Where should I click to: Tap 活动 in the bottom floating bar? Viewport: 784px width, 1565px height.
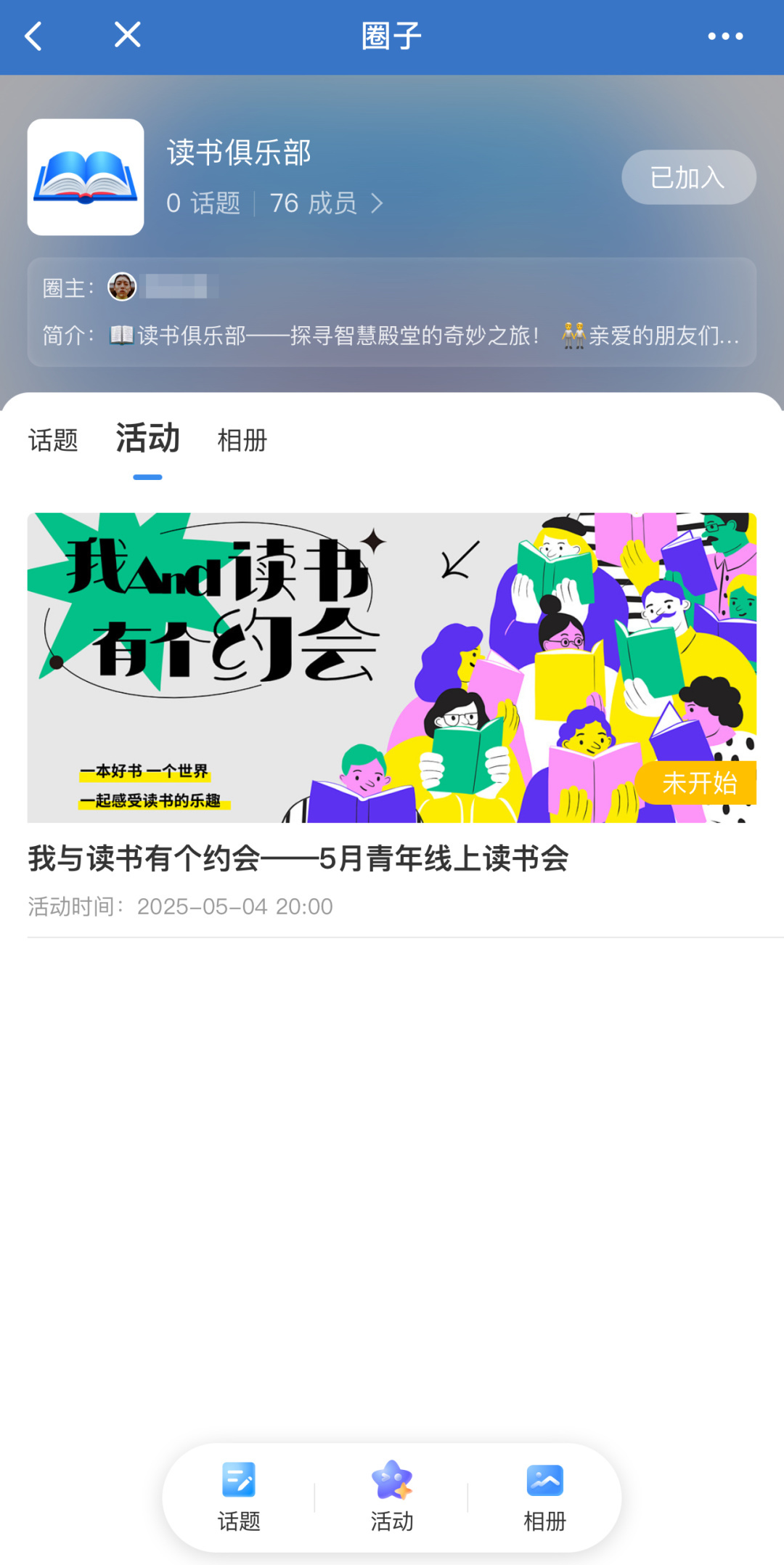[392, 1497]
